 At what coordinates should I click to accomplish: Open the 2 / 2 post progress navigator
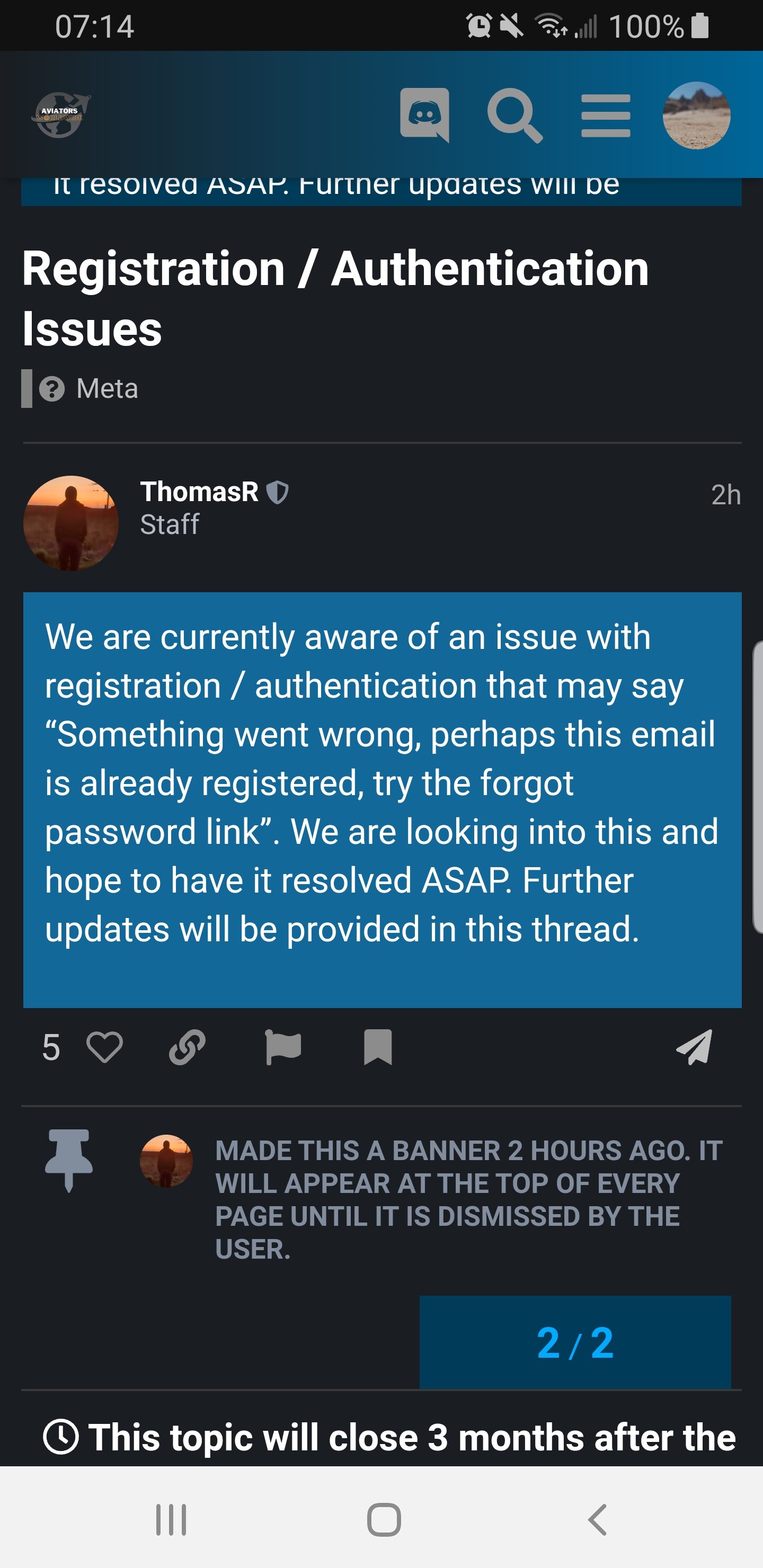[x=575, y=1343]
